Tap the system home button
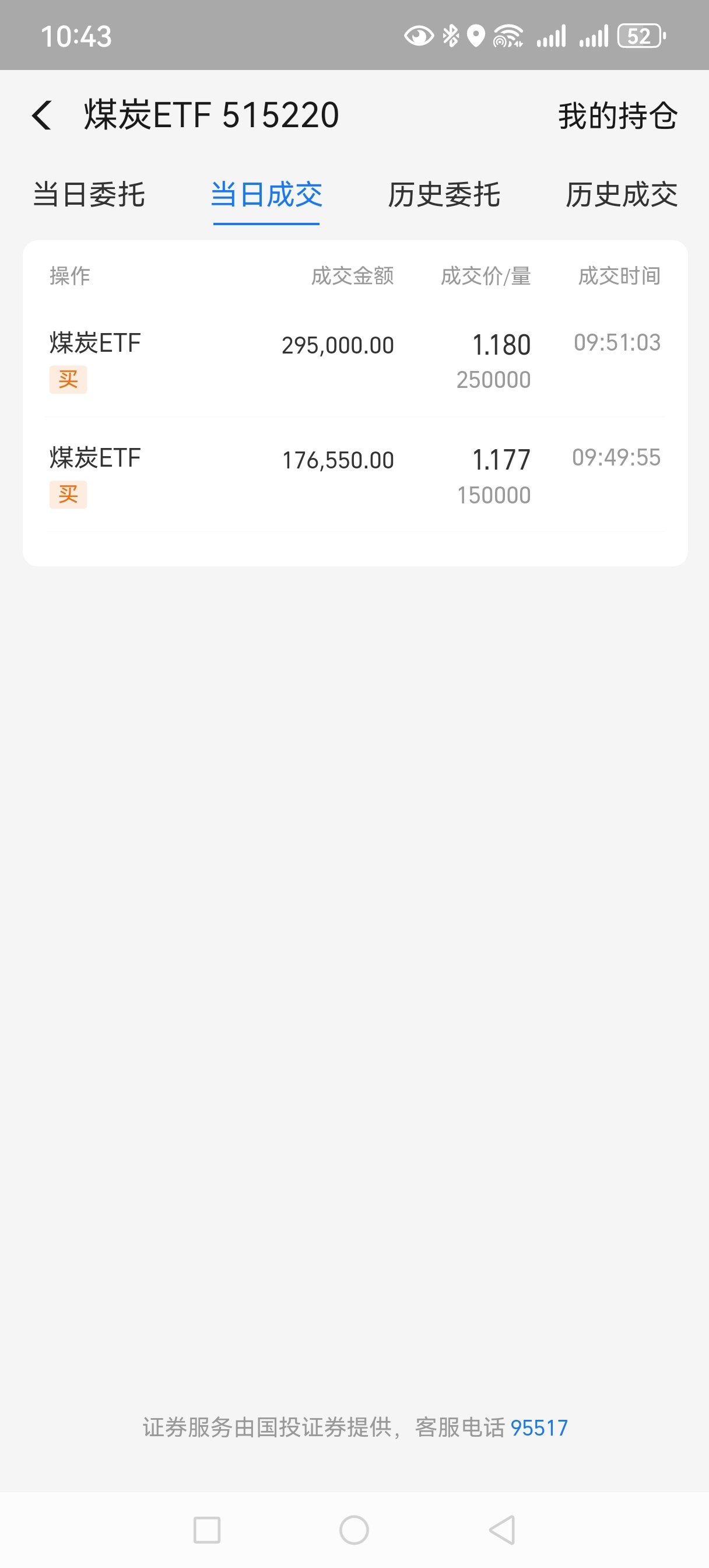The image size is (709, 1568). (x=354, y=1529)
